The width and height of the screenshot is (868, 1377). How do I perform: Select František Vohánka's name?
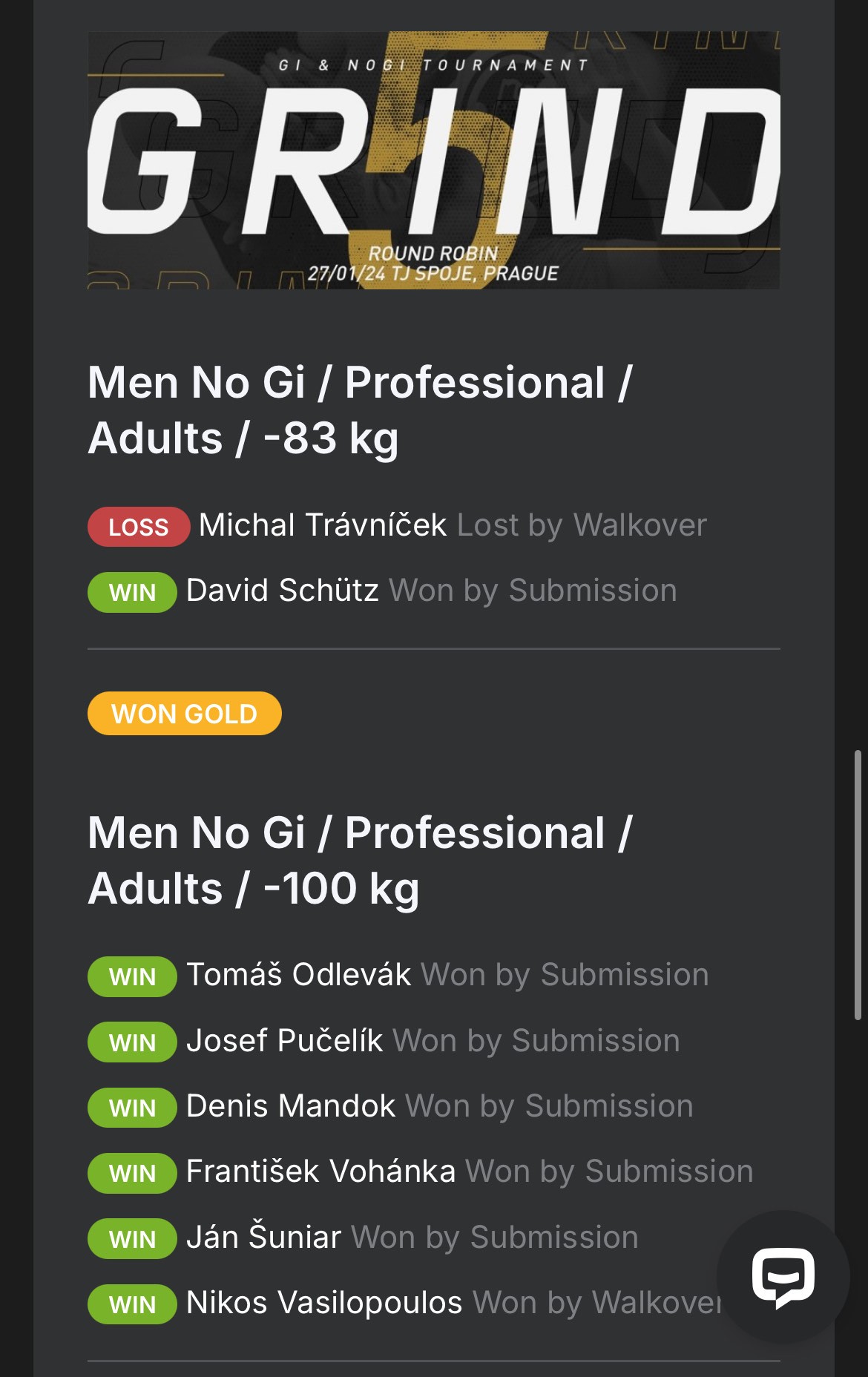tap(320, 1171)
